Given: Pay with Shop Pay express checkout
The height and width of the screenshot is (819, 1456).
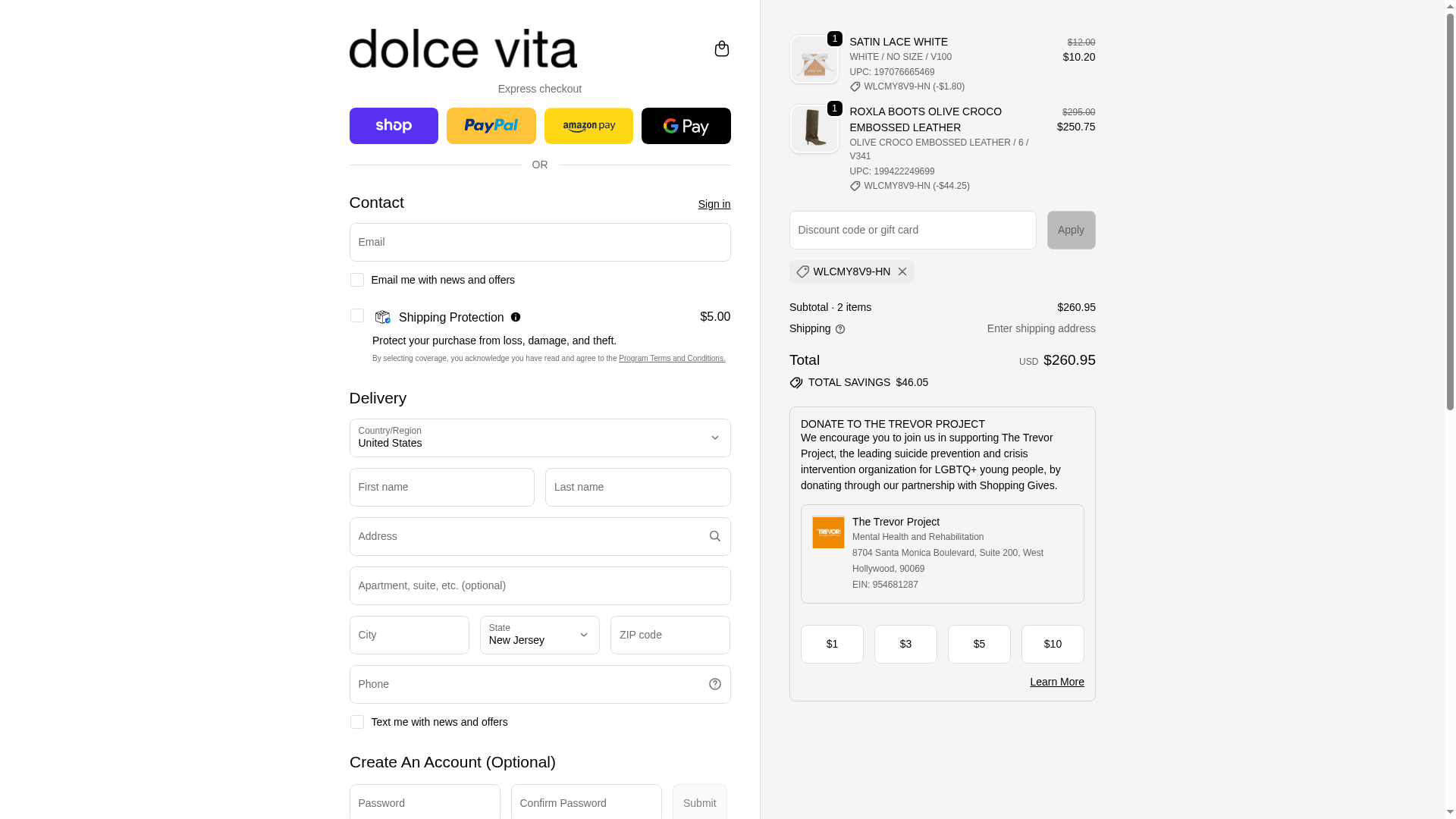Looking at the screenshot, I should pos(394,126).
